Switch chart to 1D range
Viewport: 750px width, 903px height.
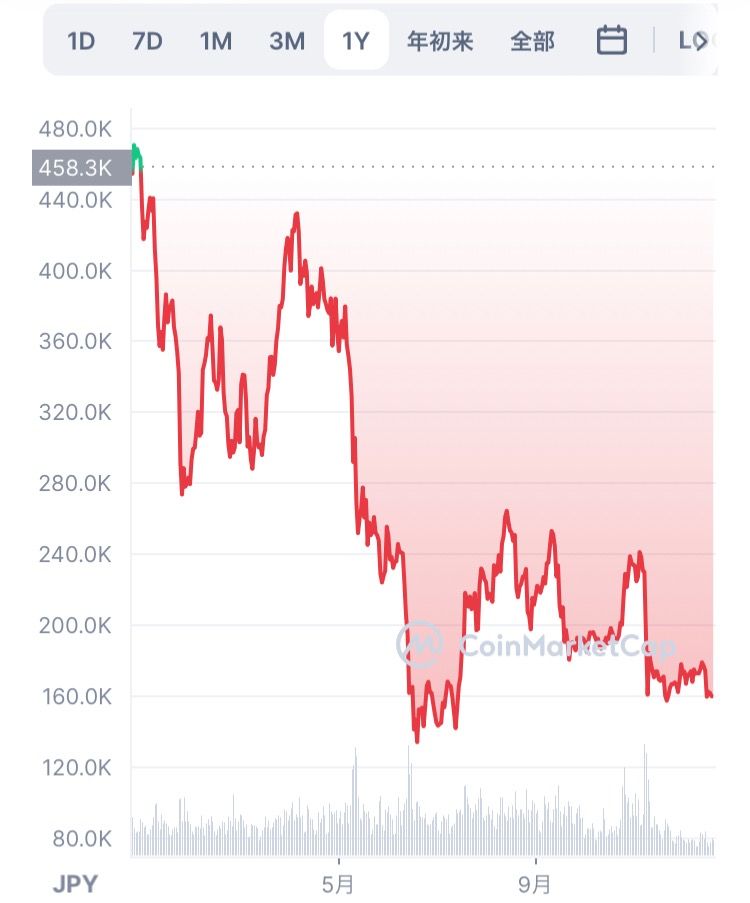(x=81, y=41)
